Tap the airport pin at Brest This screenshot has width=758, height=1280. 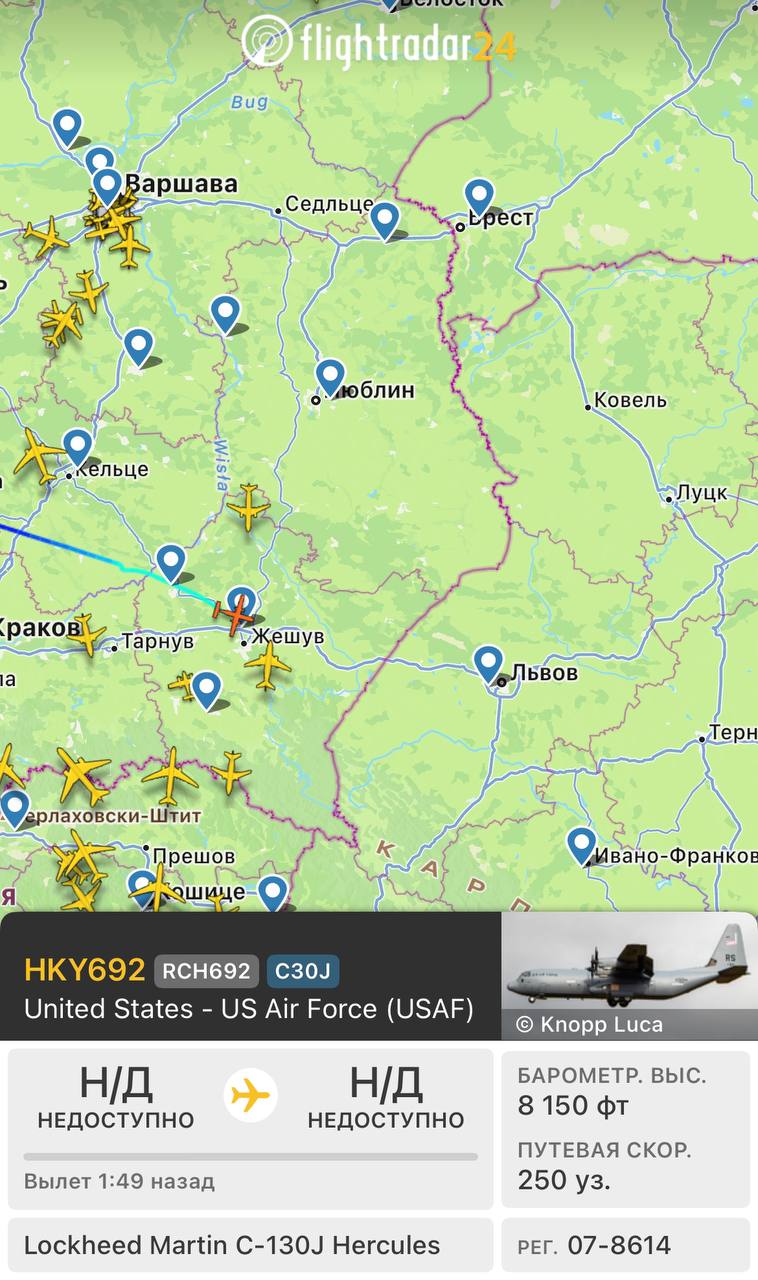coord(479,196)
